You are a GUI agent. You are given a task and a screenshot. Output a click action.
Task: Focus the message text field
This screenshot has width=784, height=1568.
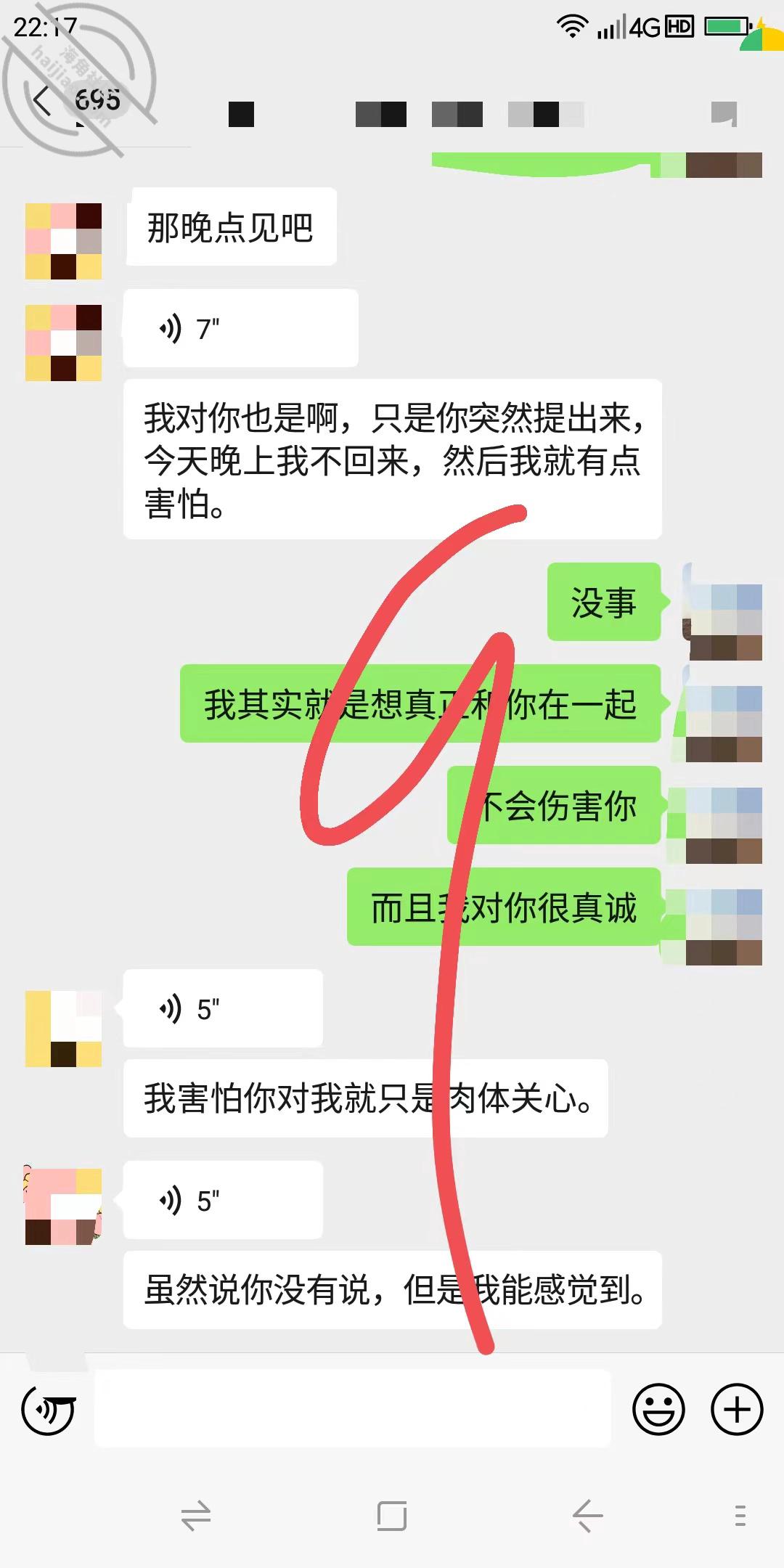coord(353,1408)
